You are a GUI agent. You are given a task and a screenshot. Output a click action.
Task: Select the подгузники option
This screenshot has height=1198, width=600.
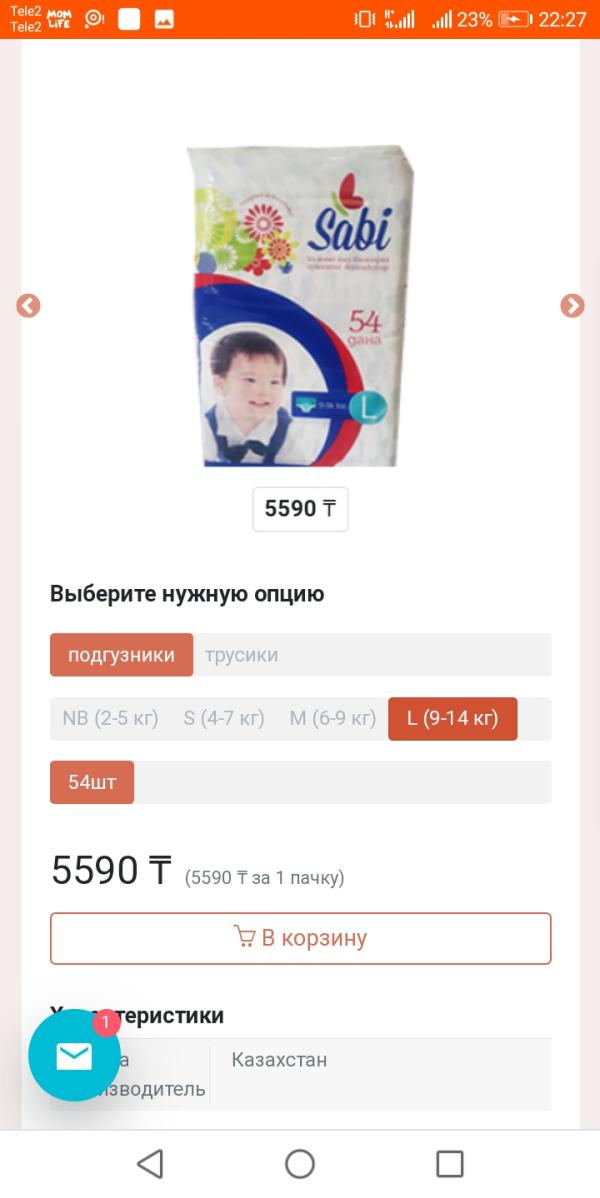click(122, 655)
